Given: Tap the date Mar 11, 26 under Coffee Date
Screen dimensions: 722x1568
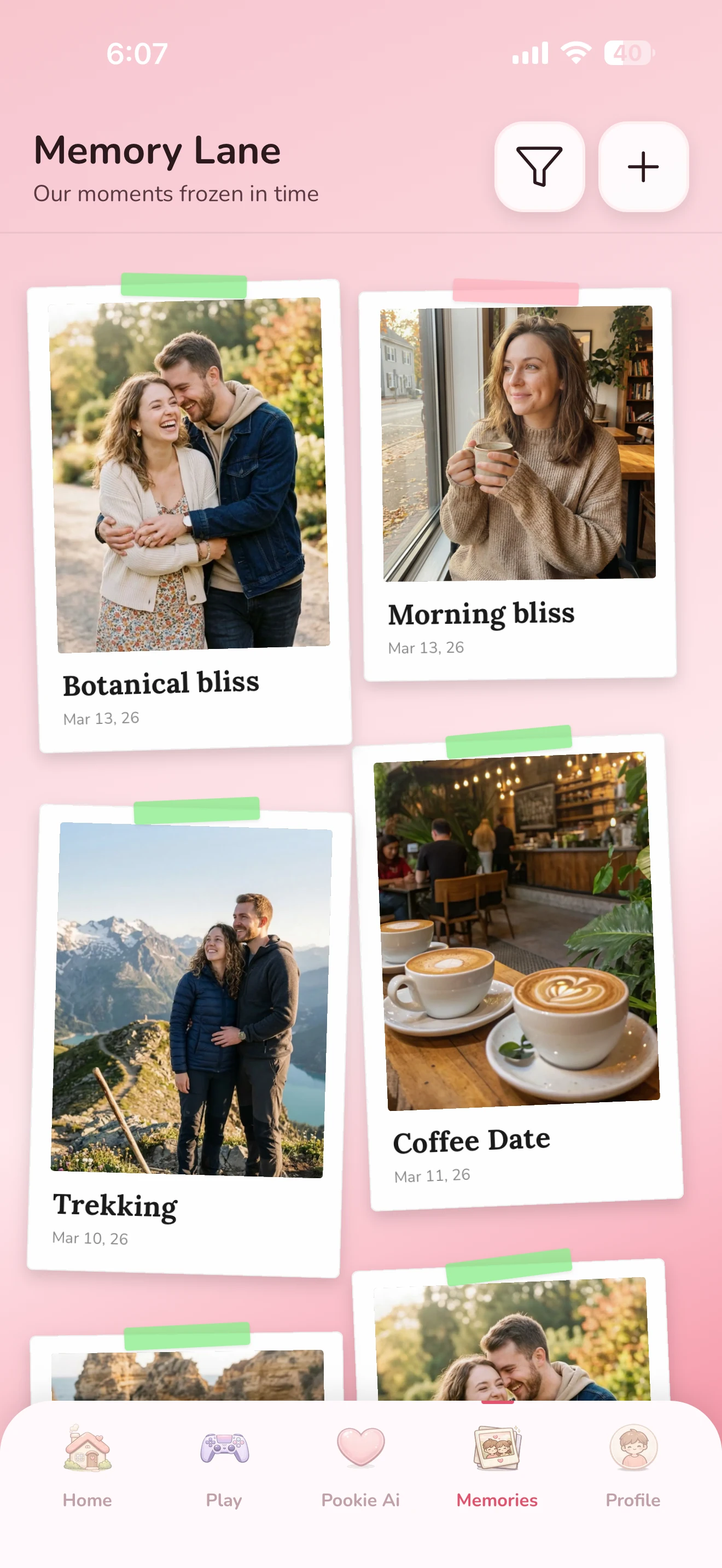Looking at the screenshot, I should click(x=433, y=1176).
